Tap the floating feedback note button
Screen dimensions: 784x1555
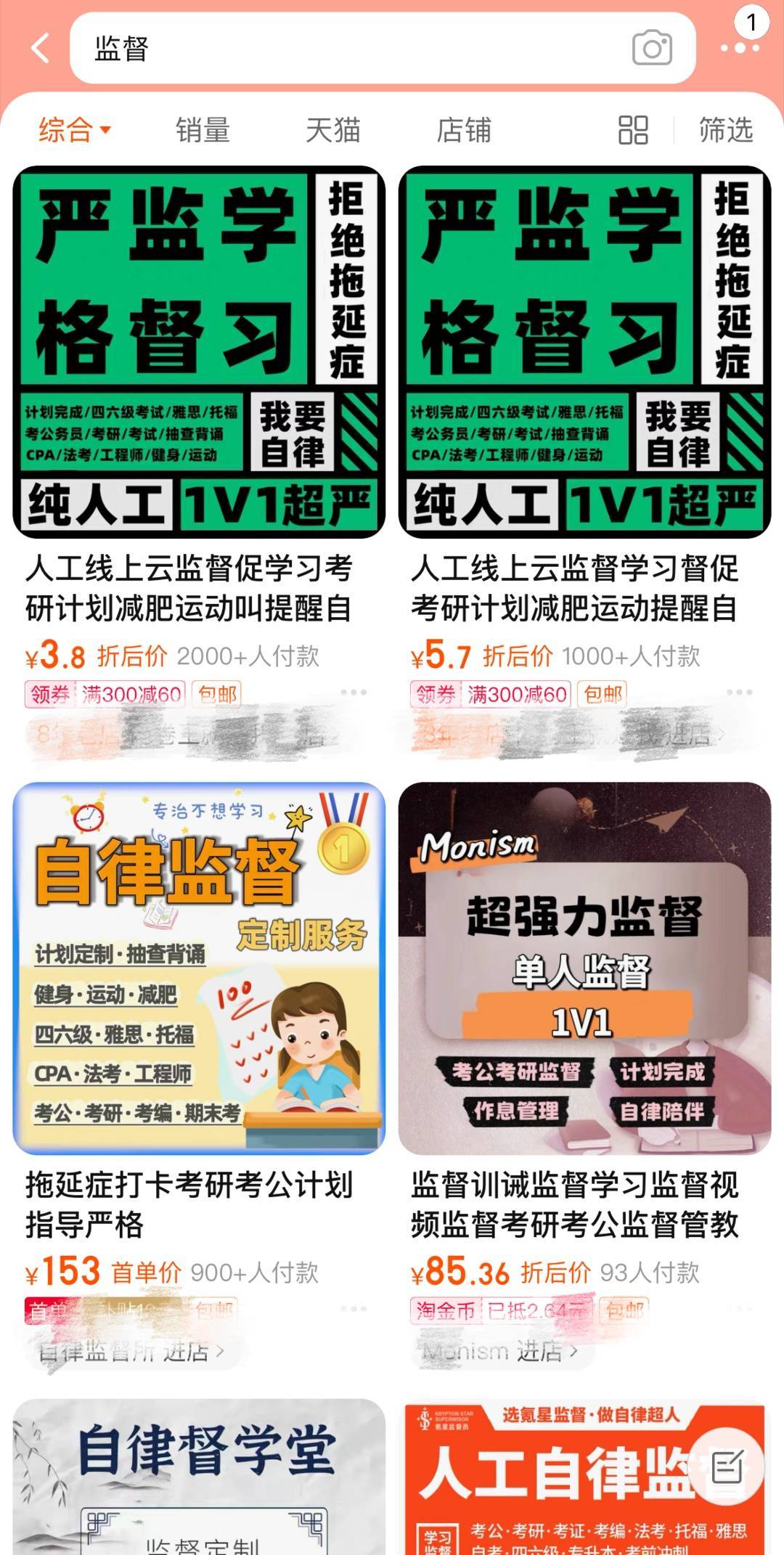point(726,1469)
